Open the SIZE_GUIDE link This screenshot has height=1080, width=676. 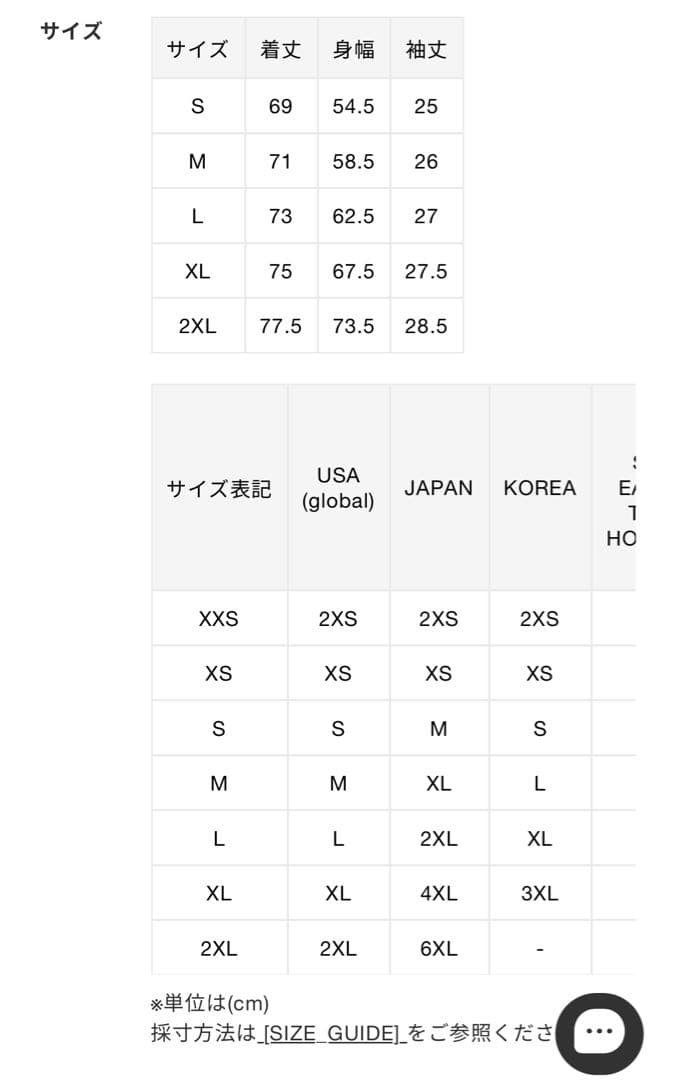pos(331,1033)
